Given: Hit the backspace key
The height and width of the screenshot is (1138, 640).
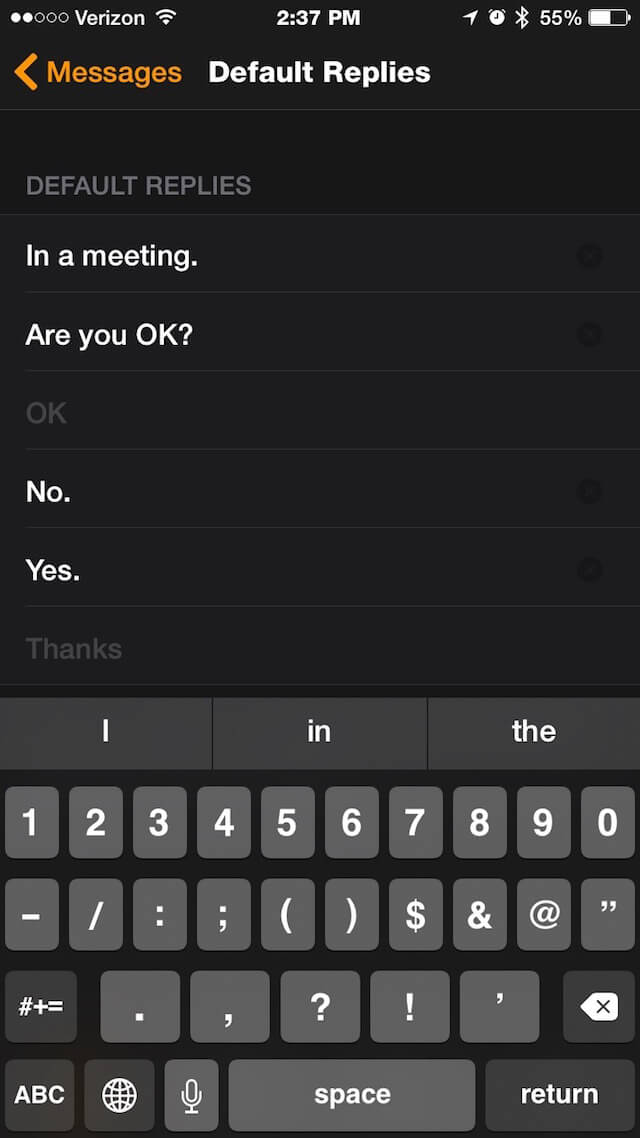Looking at the screenshot, I should [x=599, y=1006].
